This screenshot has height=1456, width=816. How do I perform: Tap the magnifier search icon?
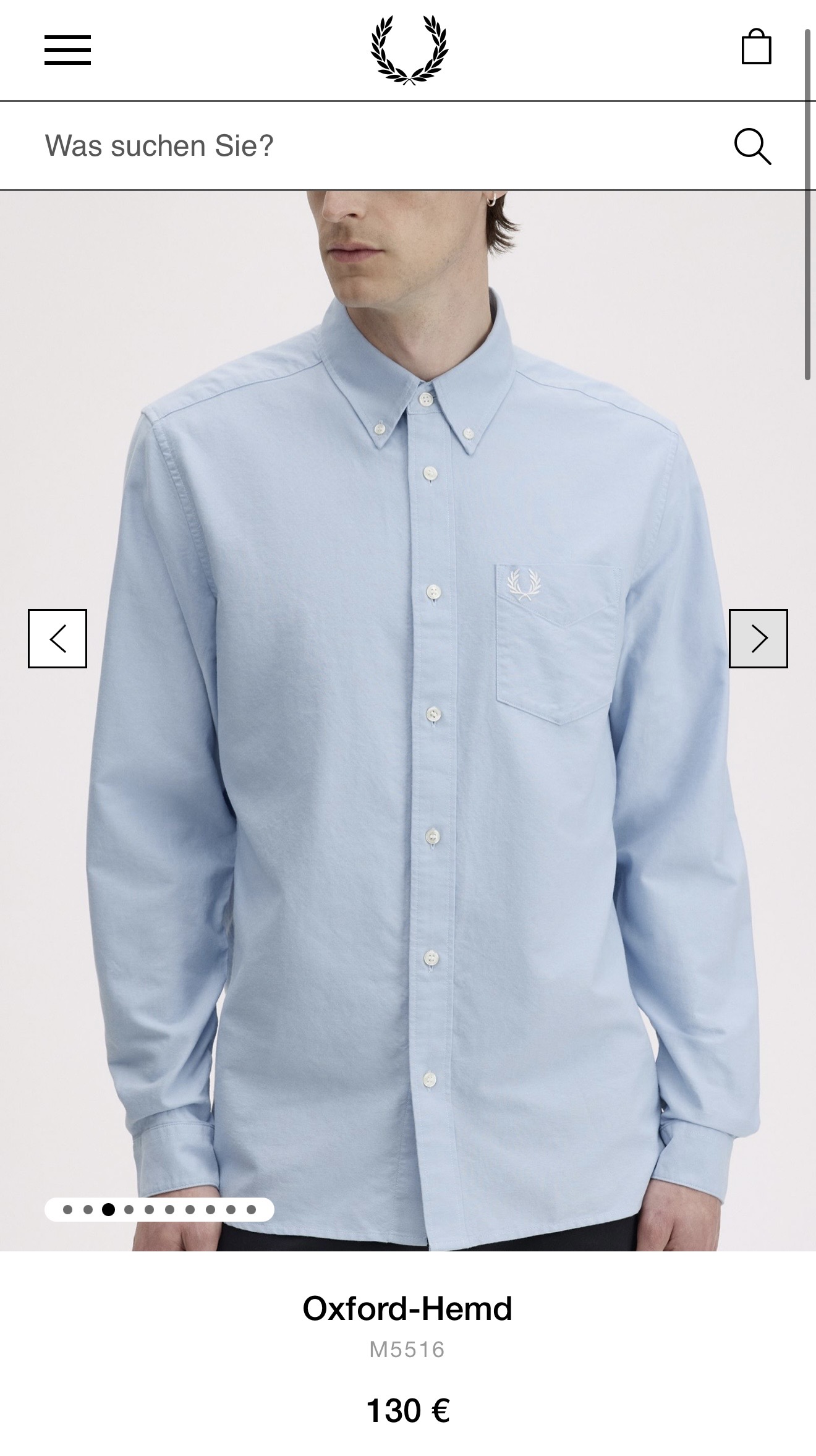point(752,147)
